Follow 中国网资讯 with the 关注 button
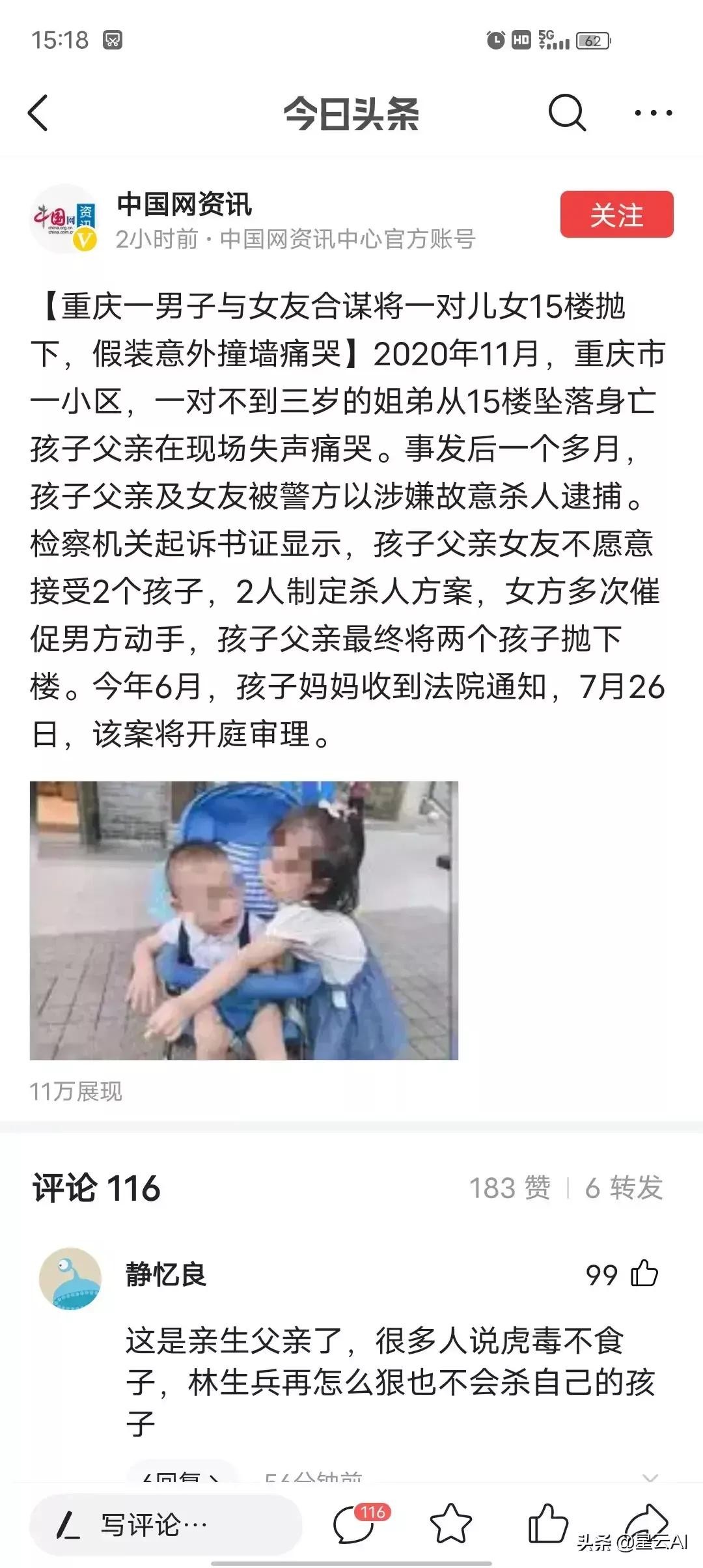The height and width of the screenshot is (1568, 703). (x=616, y=215)
